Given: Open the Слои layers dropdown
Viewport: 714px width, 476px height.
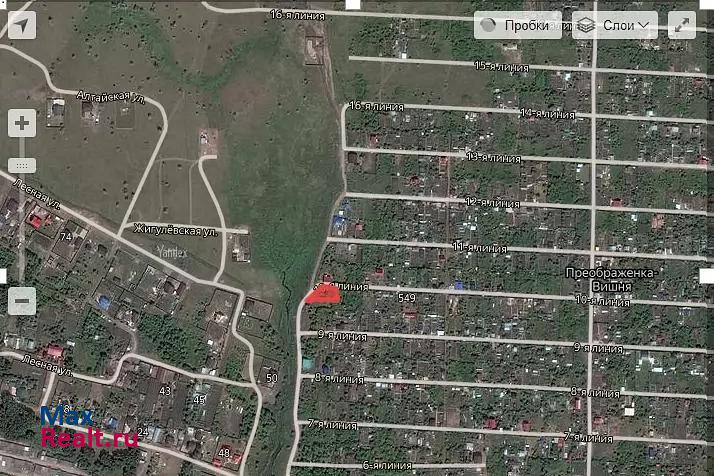Looking at the screenshot, I should [x=616, y=26].
